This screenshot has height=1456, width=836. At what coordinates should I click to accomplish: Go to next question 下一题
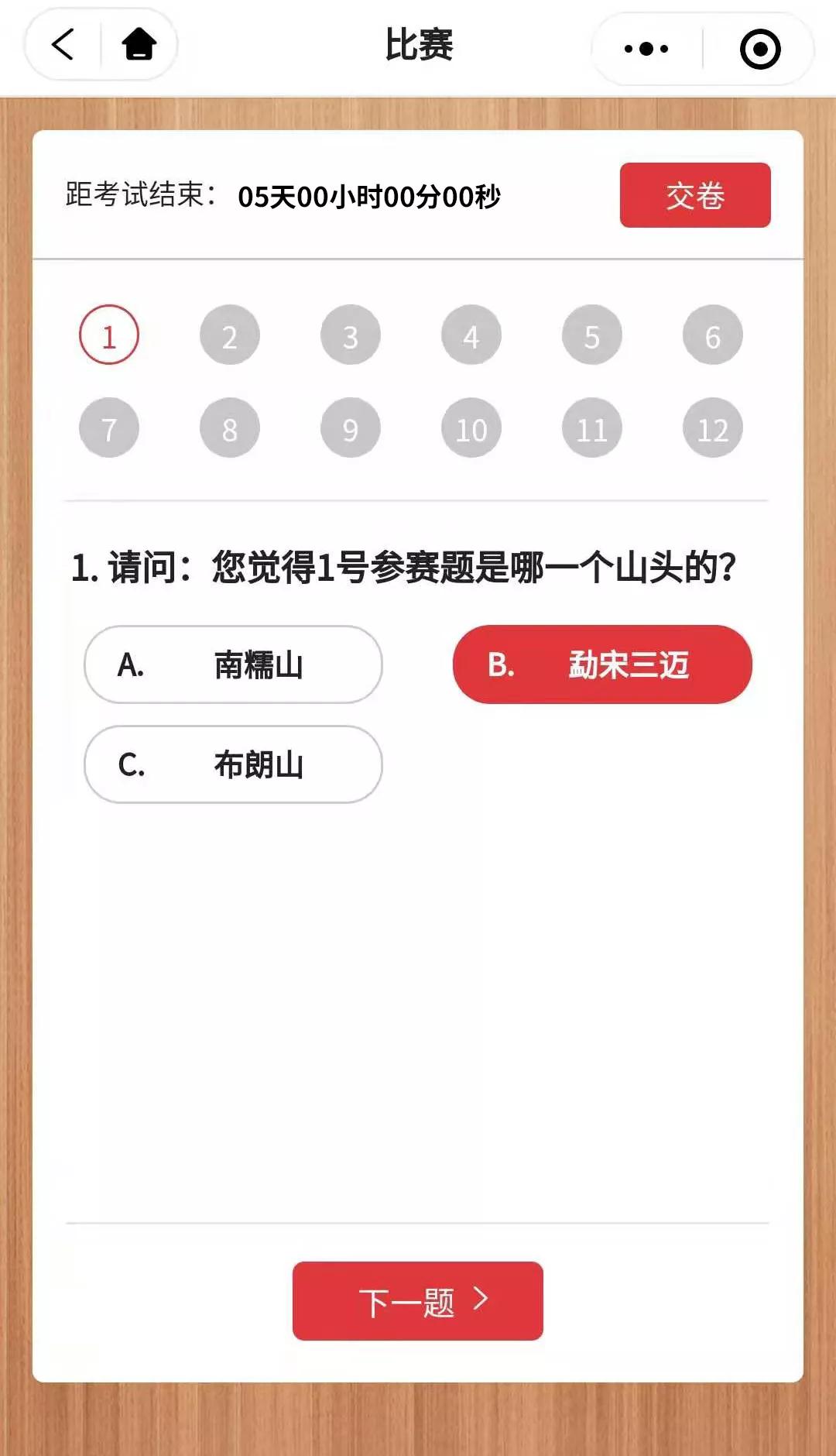pyautogui.click(x=418, y=1301)
